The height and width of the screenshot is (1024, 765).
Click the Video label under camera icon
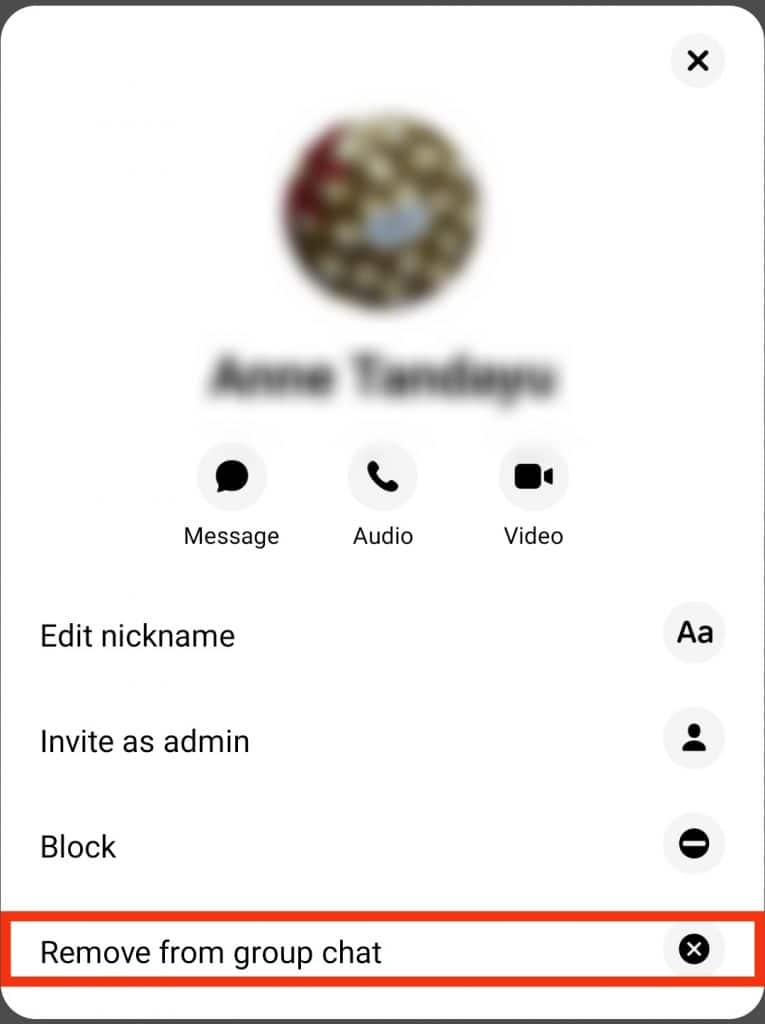(533, 535)
